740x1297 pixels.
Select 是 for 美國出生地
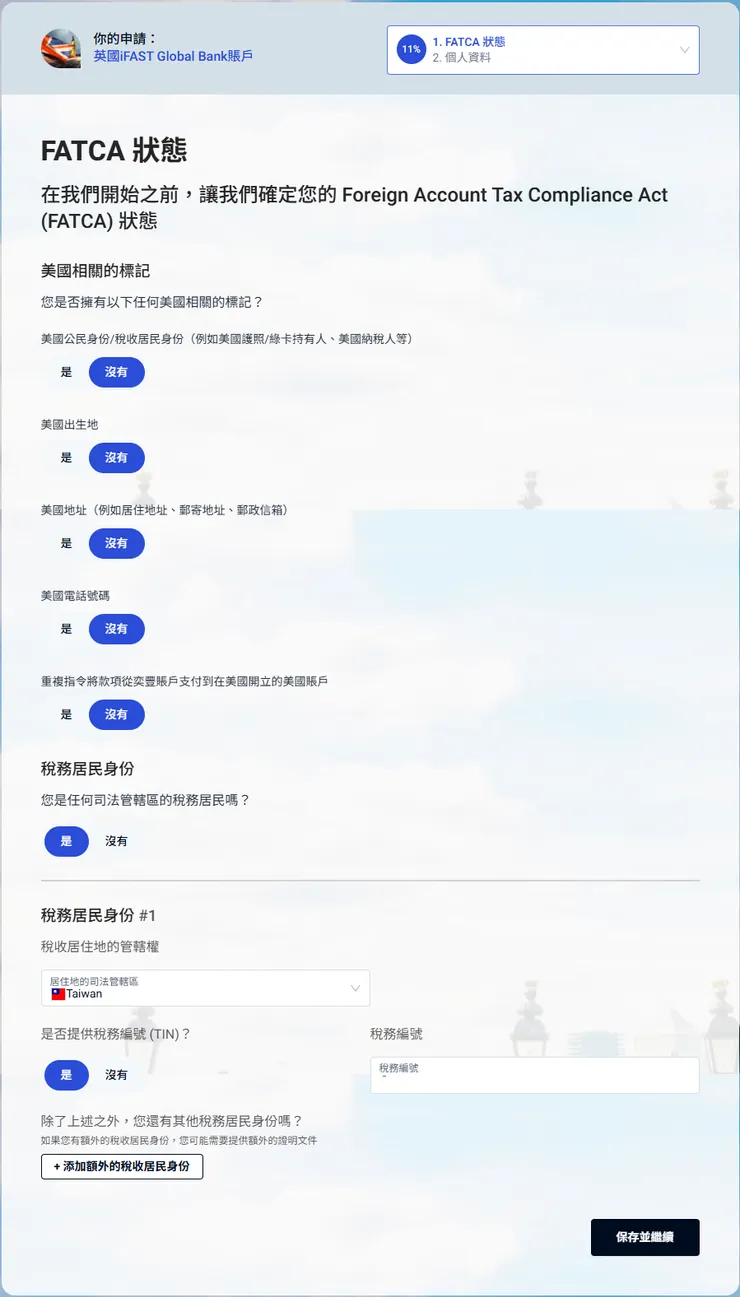[x=66, y=457]
